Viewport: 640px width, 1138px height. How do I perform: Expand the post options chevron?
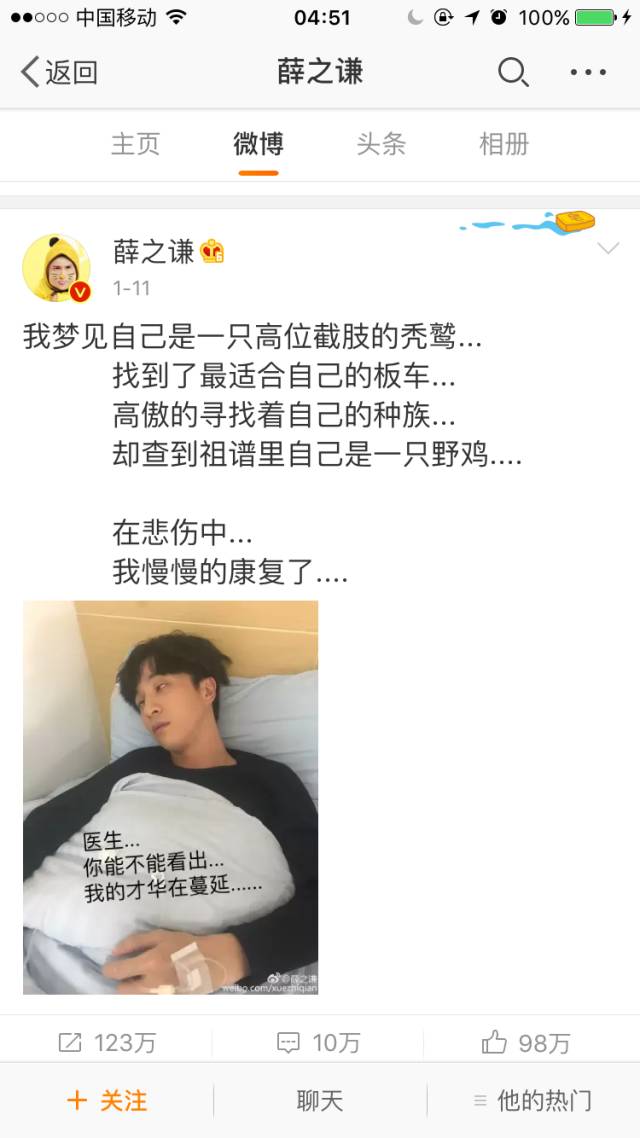point(608,250)
